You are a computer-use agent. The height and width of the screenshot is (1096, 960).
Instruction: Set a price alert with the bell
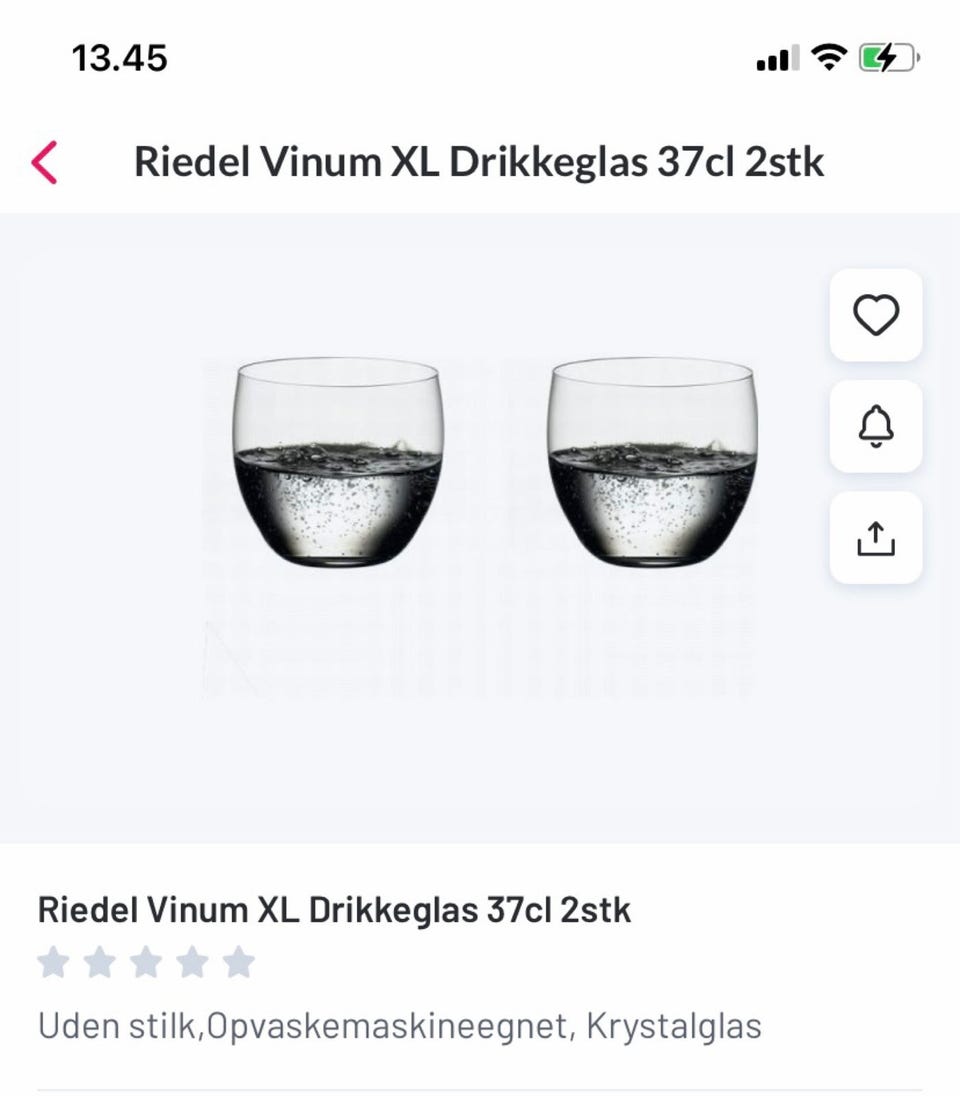pyautogui.click(x=875, y=427)
